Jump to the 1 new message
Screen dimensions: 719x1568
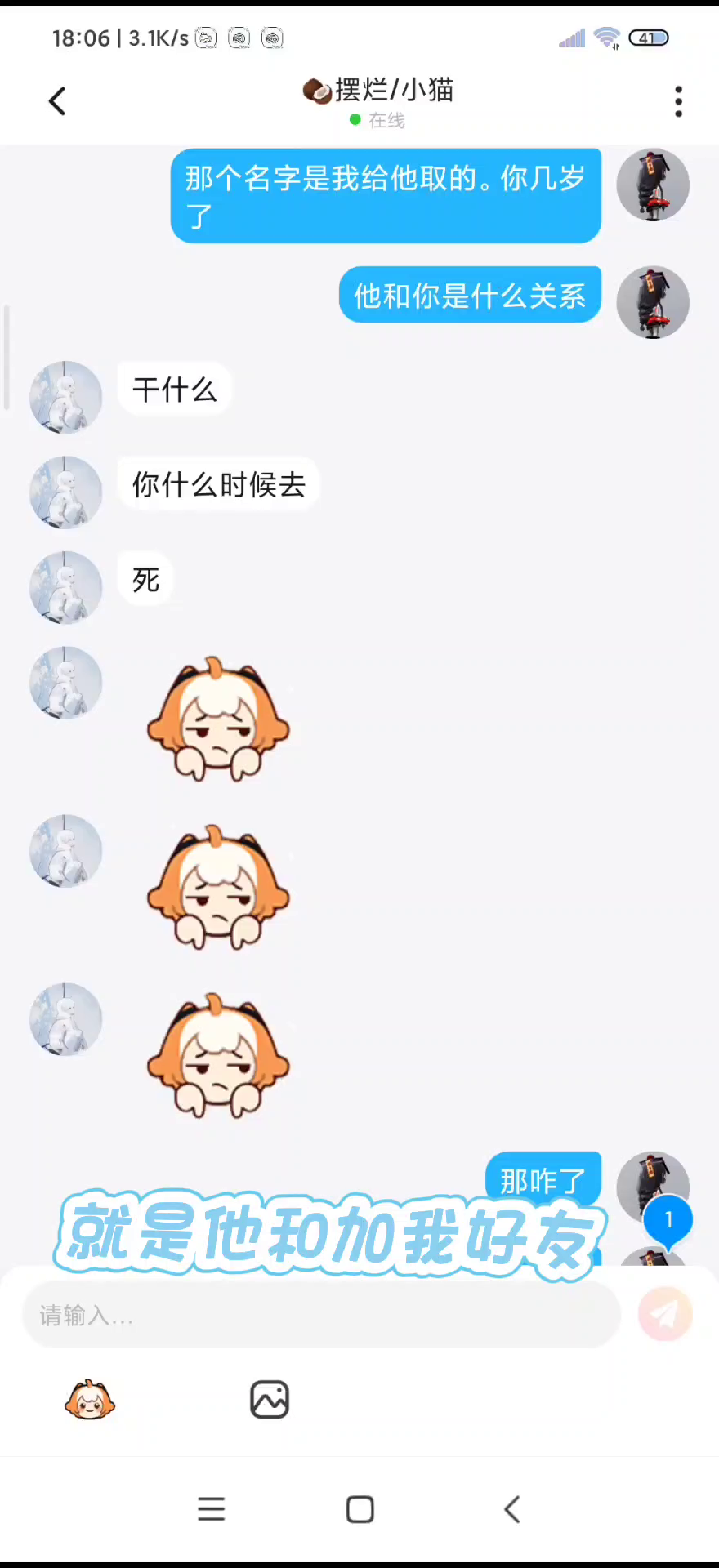coord(668,1221)
